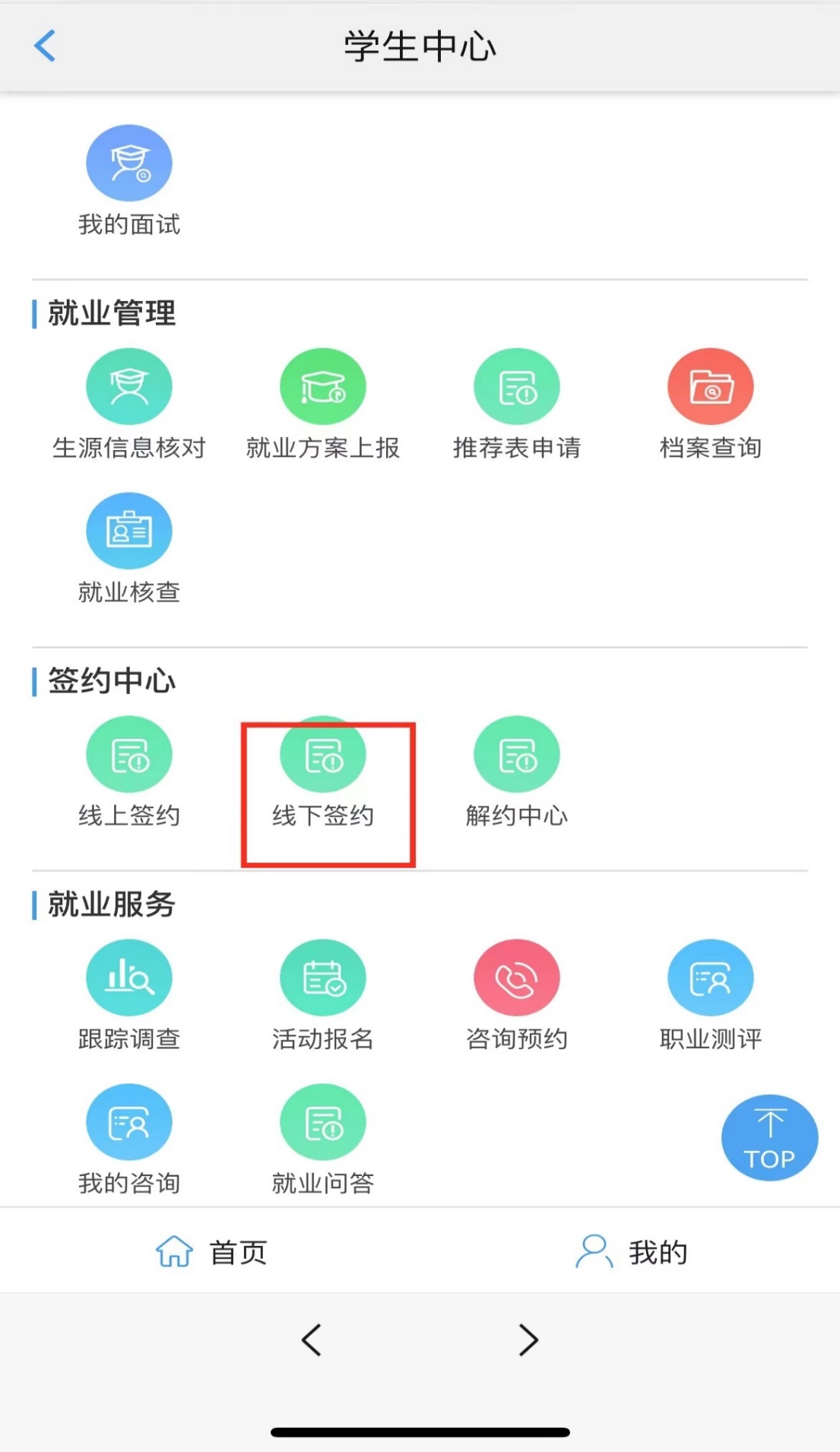Switch to the 首页 home tab
The width and height of the screenshot is (840, 1452).
pyautogui.click(x=212, y=1252)
